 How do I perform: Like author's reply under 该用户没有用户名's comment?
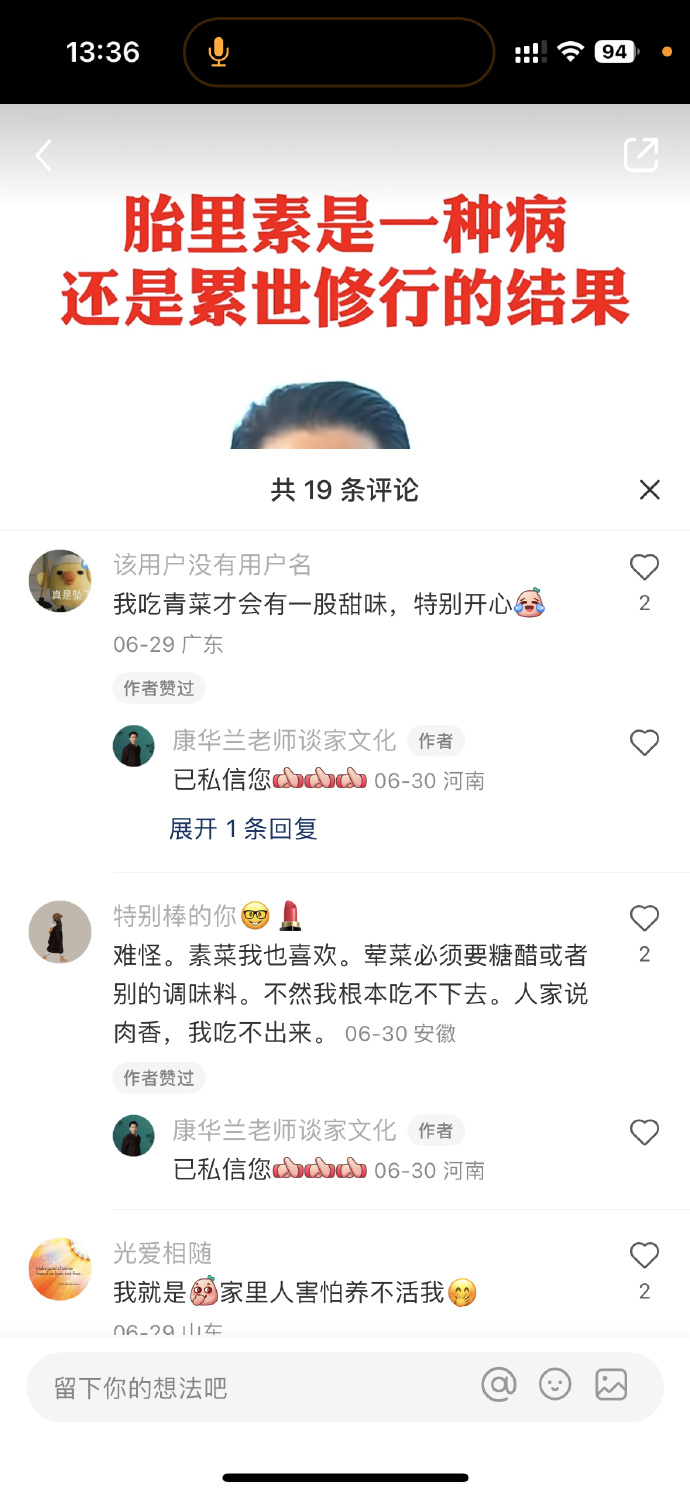[644, 742]
